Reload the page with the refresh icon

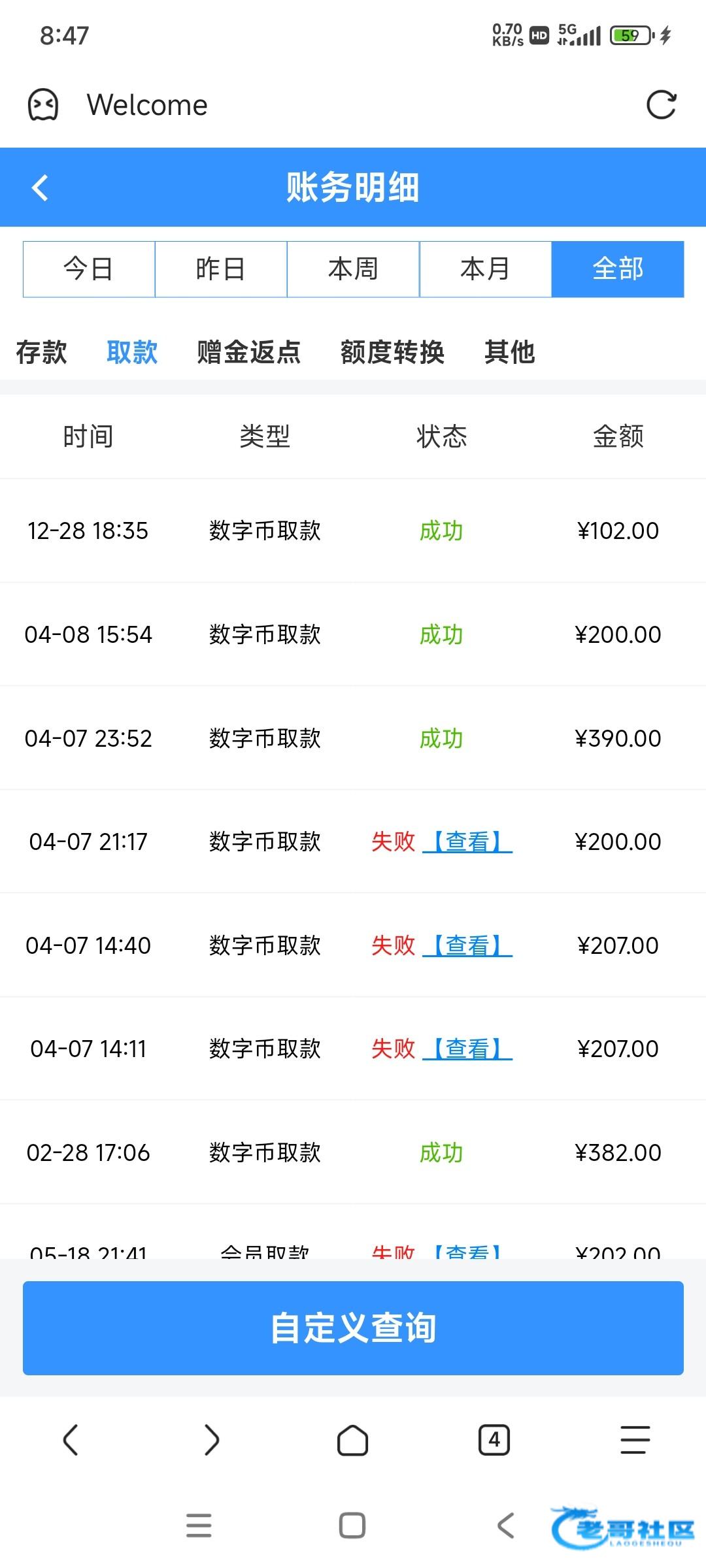coord(661,105)
